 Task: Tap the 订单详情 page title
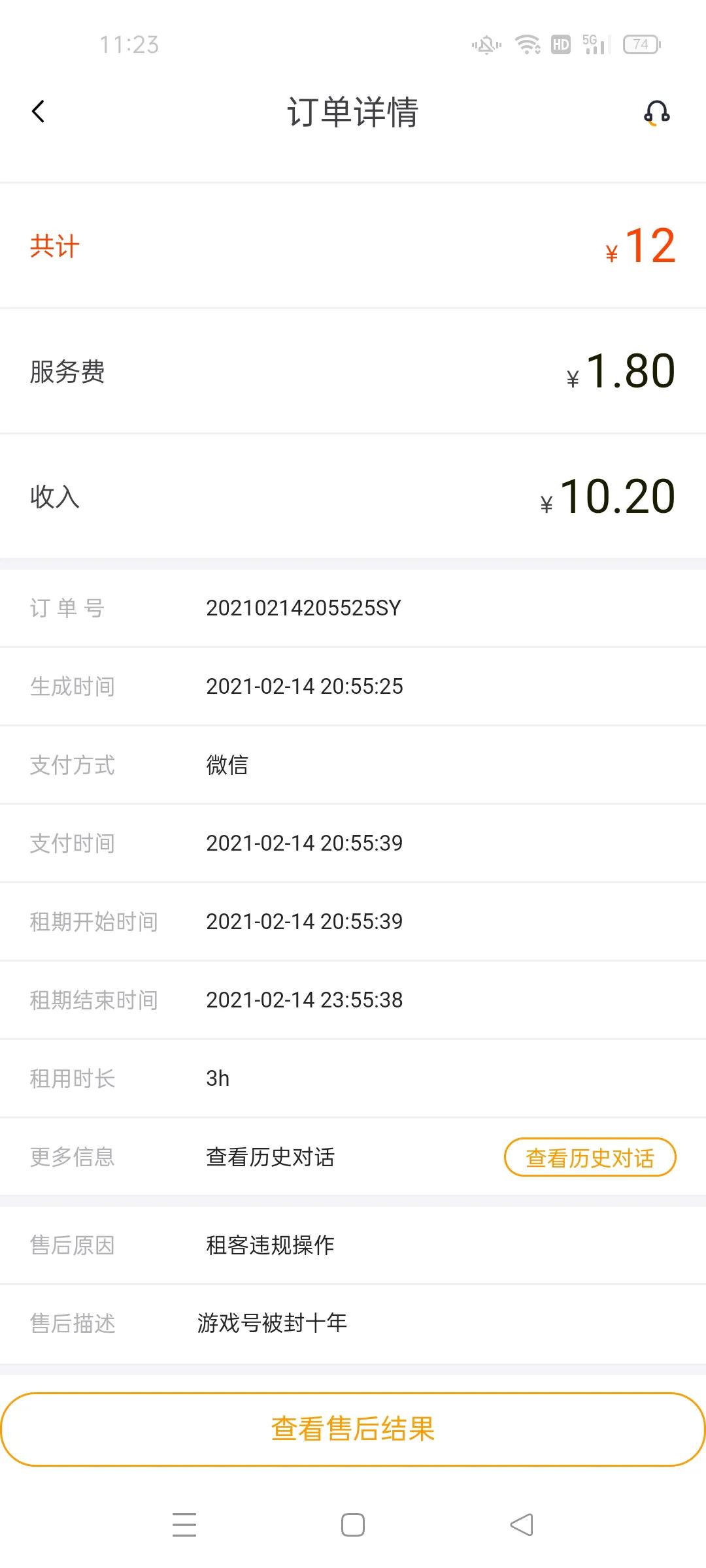353,112
